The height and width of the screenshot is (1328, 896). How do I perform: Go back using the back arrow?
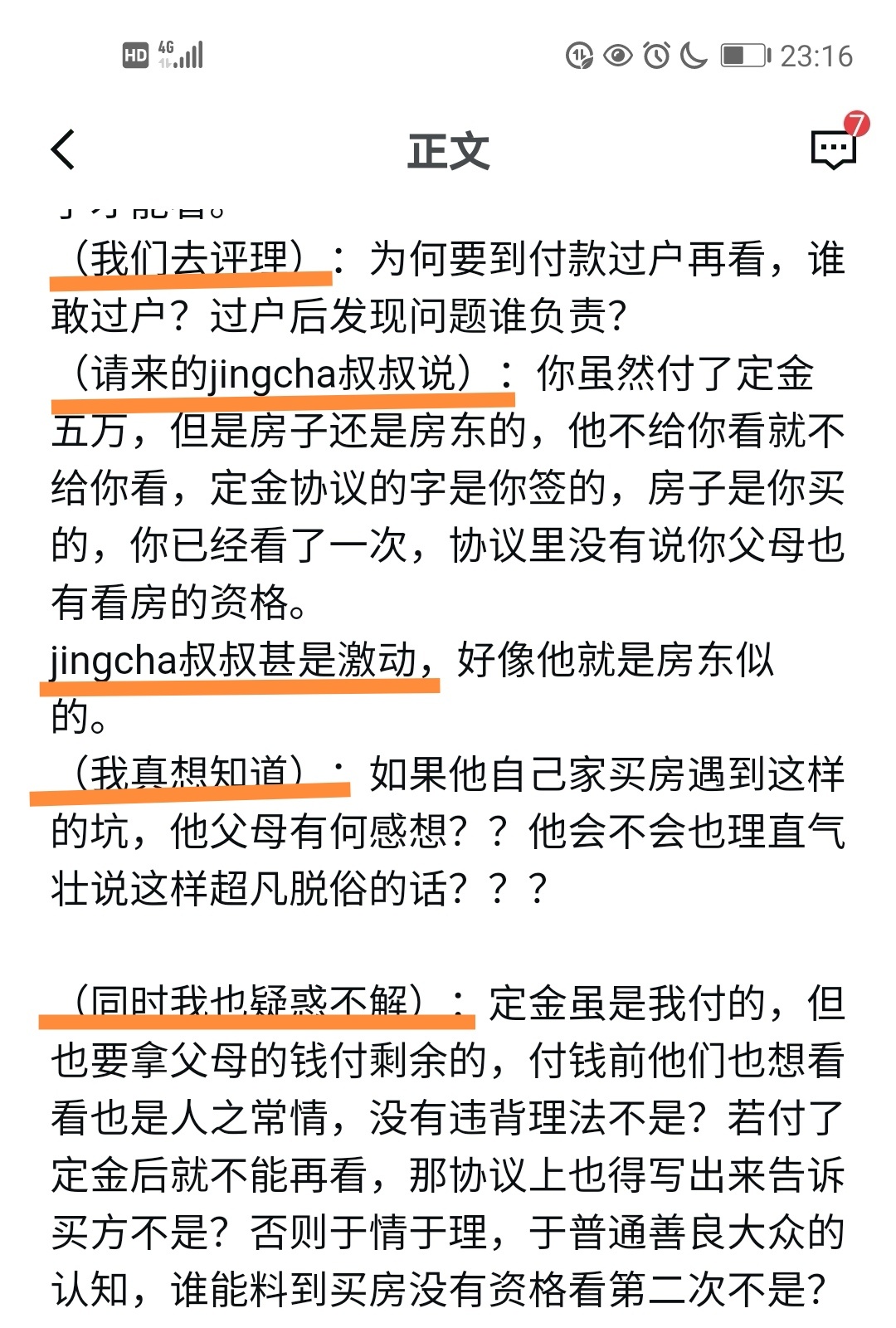[x=63, y=150]
